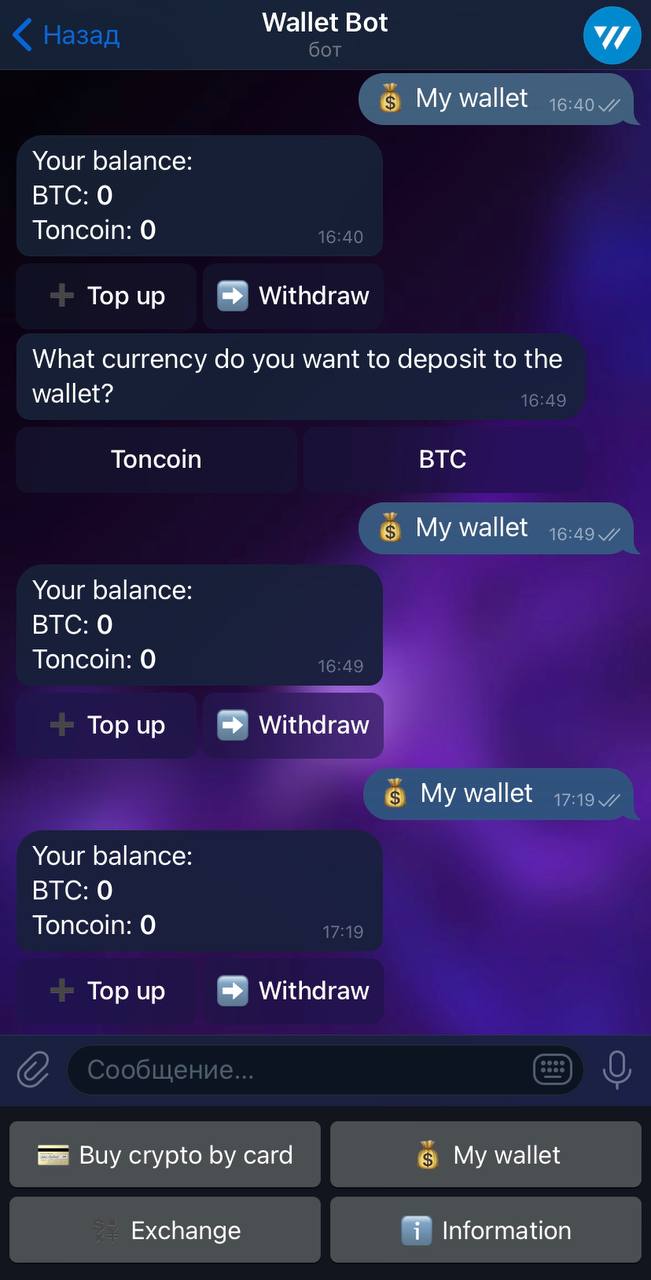The height and width of the screenshot is (1280, 651).
Task: Open the Exchange option
Action: [165, 1230]
